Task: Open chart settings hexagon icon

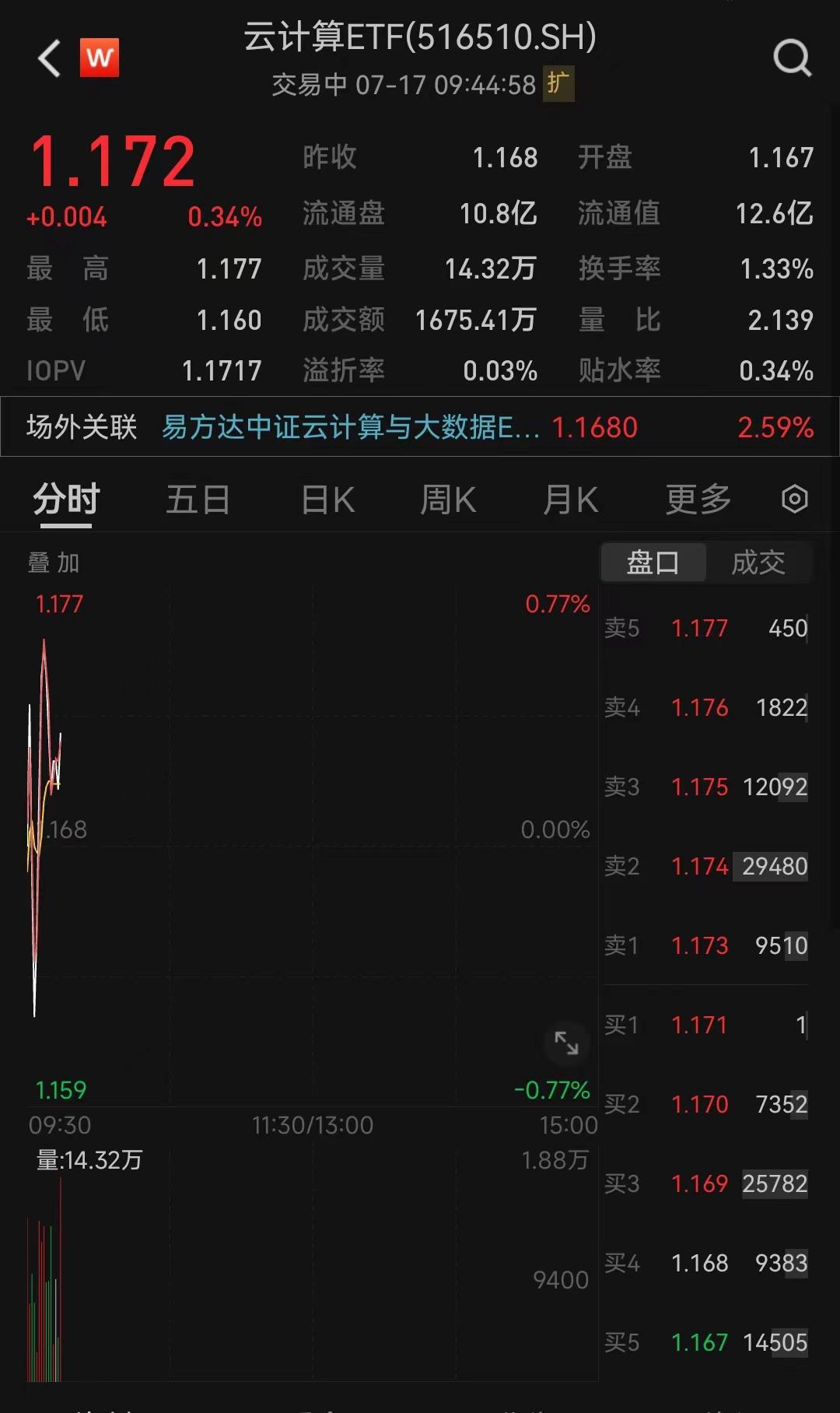Action: 794,499
